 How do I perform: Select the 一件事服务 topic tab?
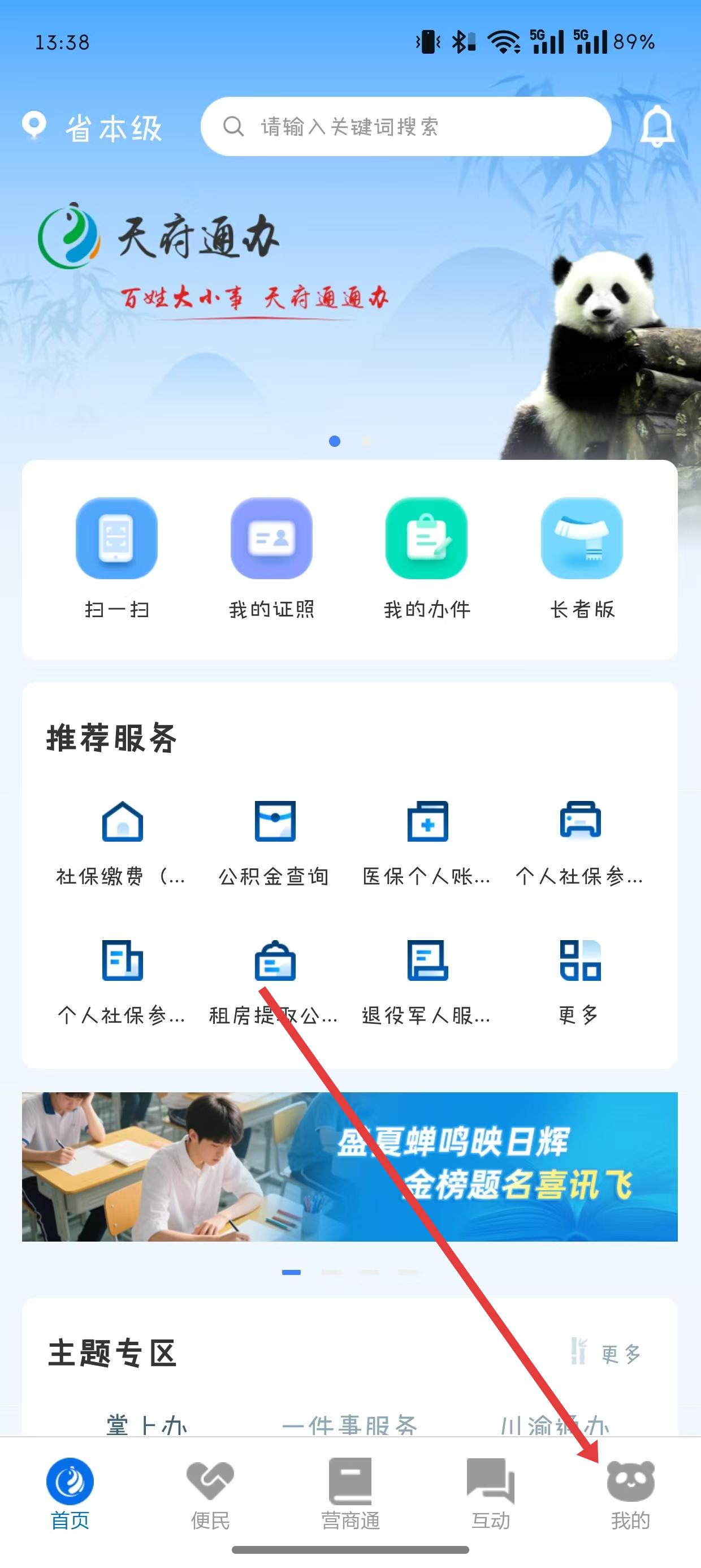pyautogui.click(x=350, y=1423)
